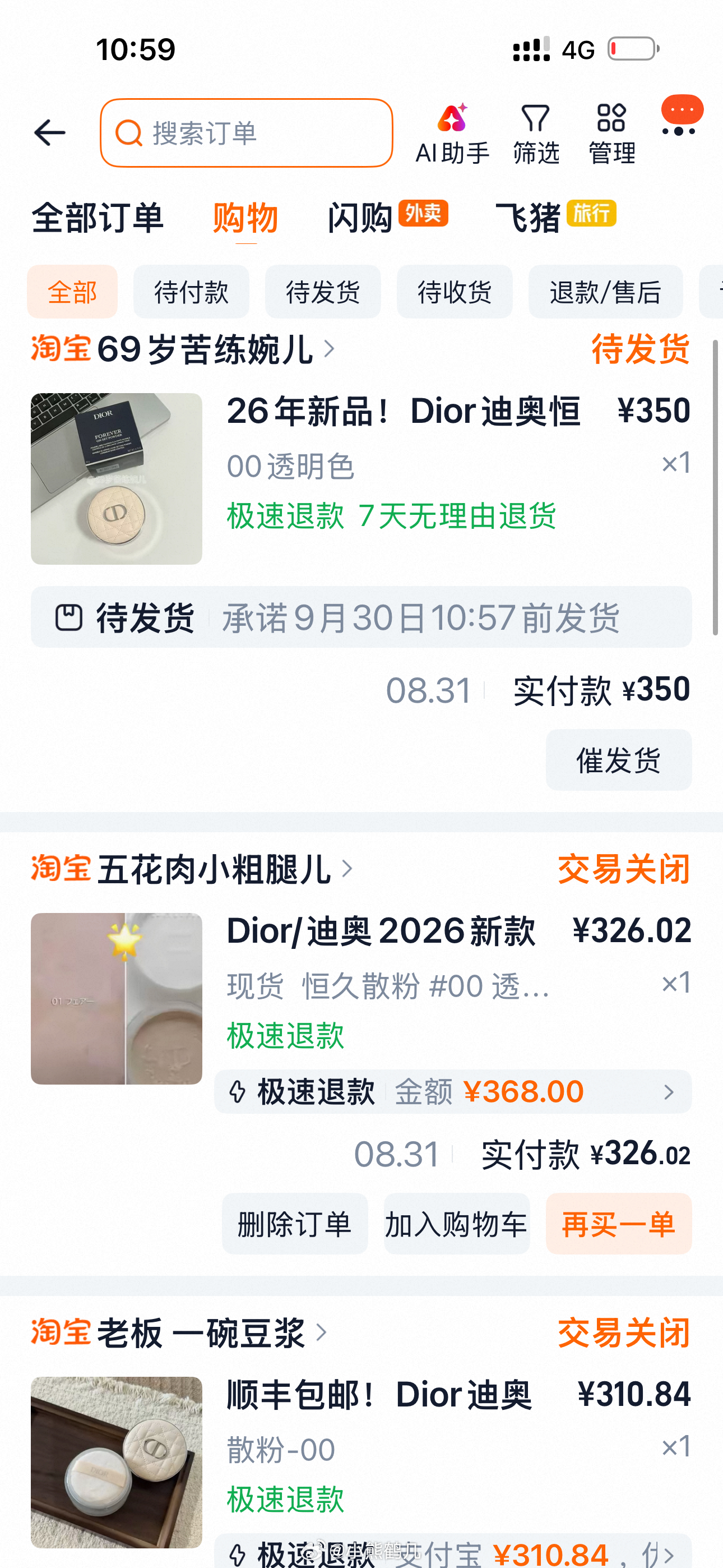Open the shop 老板 一碗豆浆
This screenshot has height=1568, width=723.
(x=179, y=1333)
